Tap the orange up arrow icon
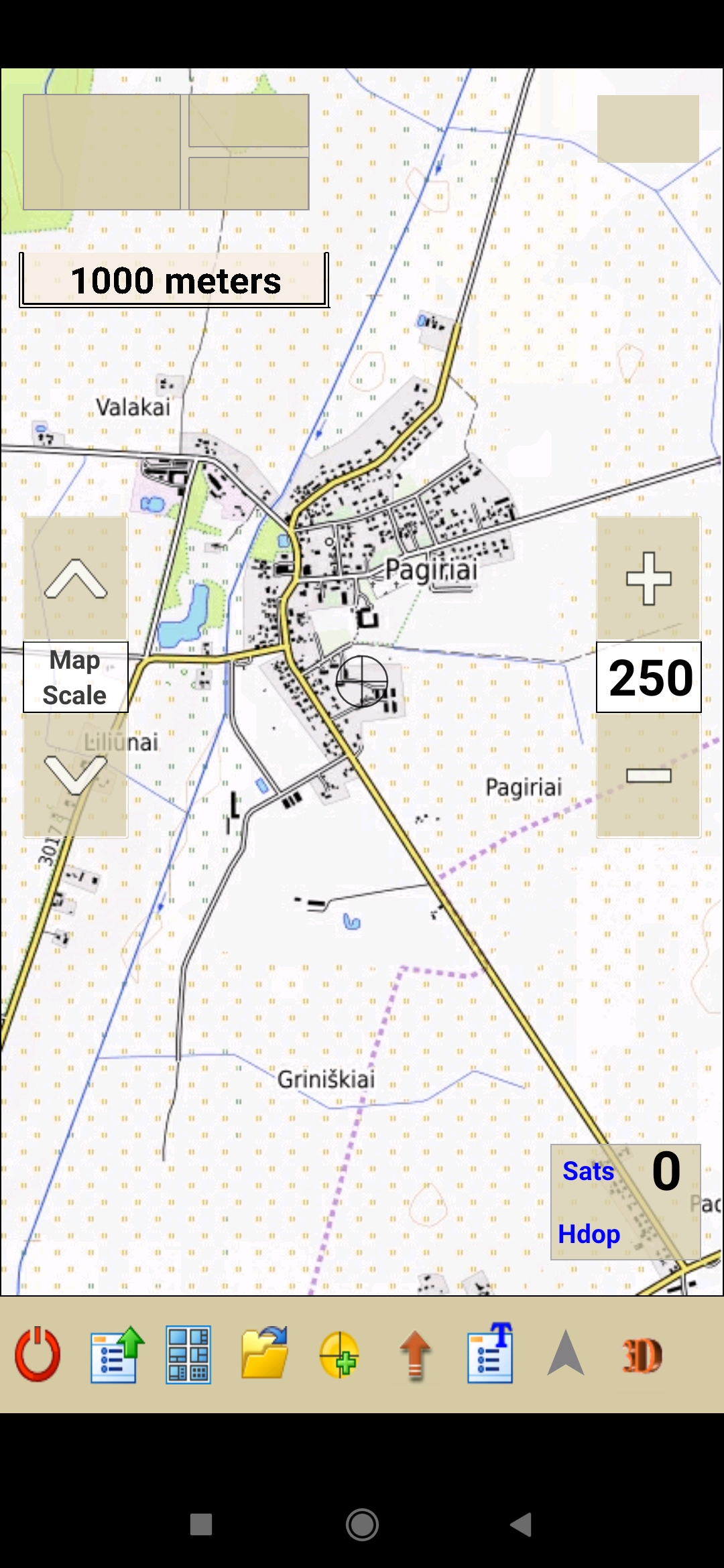The width and height of the screenshot is (724, 1568). 416,1355
